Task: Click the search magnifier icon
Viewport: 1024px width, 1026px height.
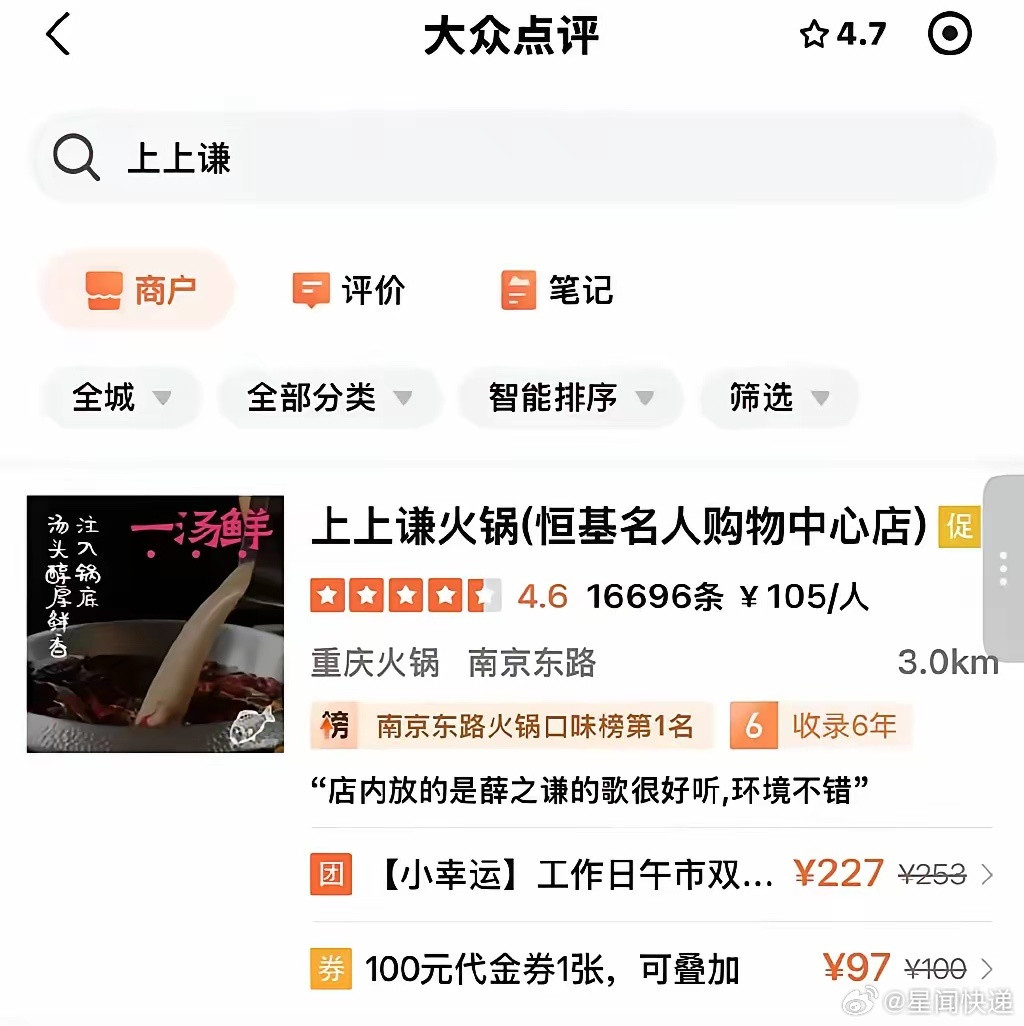Action: (x=76, y=158)
